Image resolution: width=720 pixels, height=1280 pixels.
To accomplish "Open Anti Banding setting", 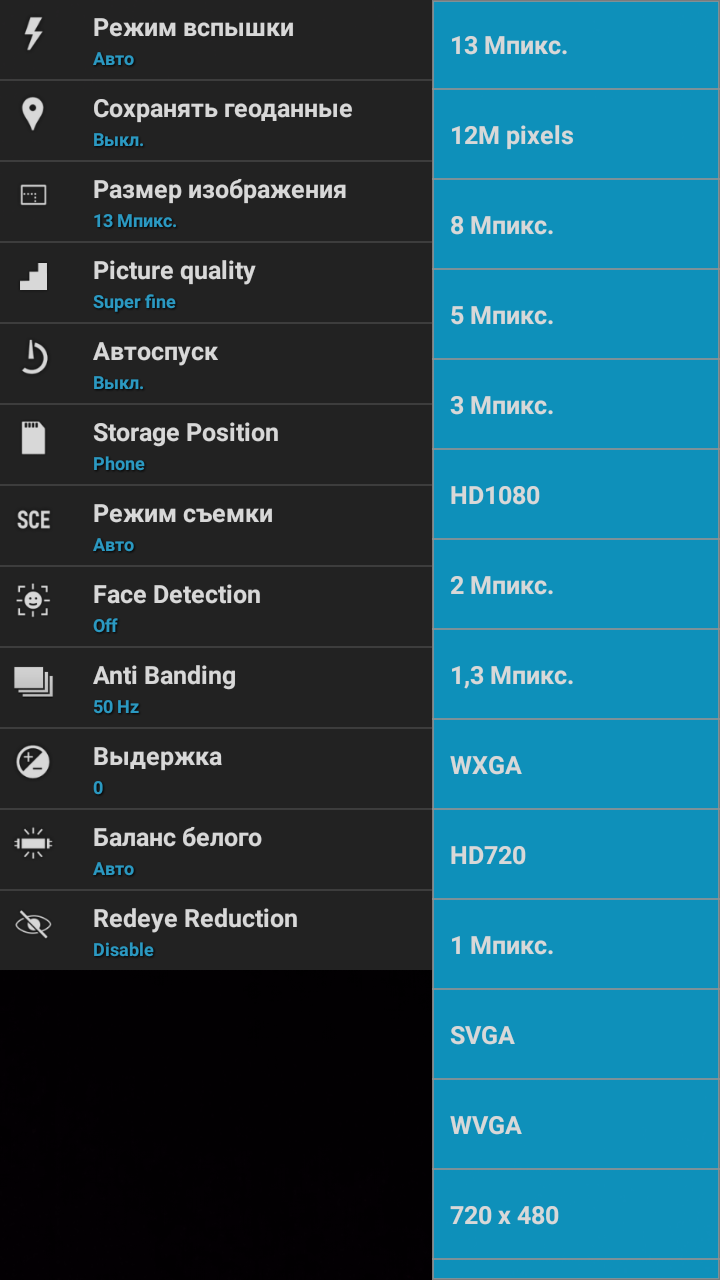I will (x=216, y=688).
